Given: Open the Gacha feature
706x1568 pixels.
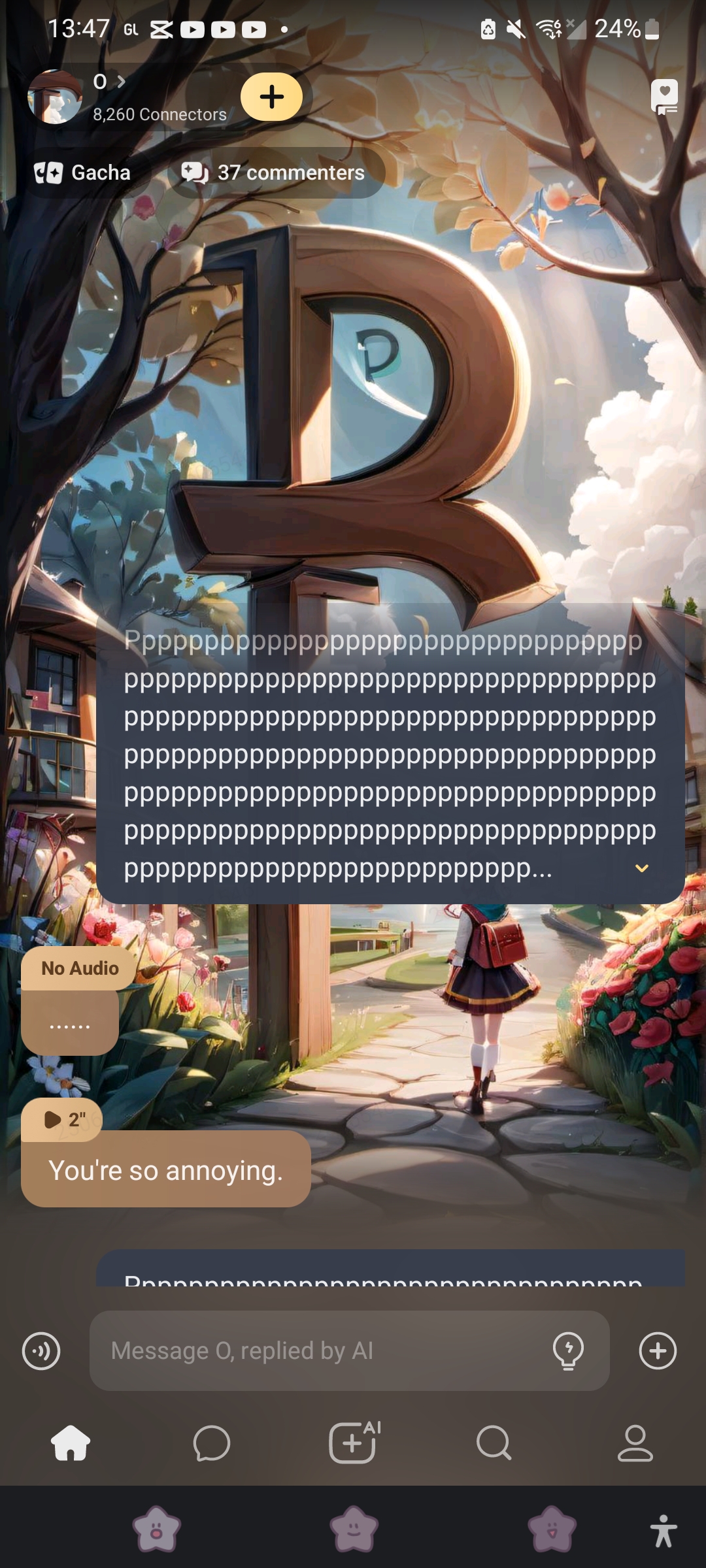Looking at the screenshot, I should coord(83,172).
